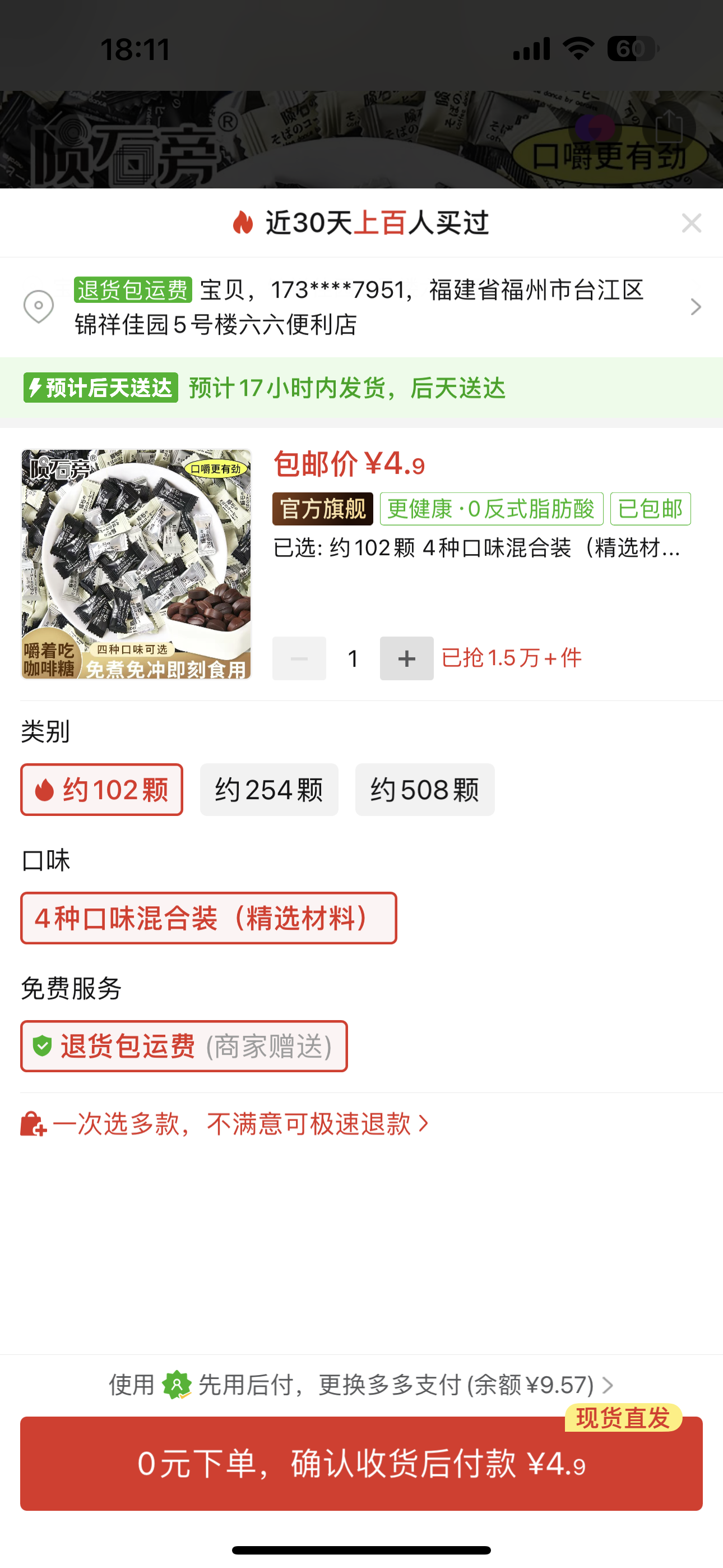
Task: Select 4种口味混合装 flavor
Action: click(208, 918)
